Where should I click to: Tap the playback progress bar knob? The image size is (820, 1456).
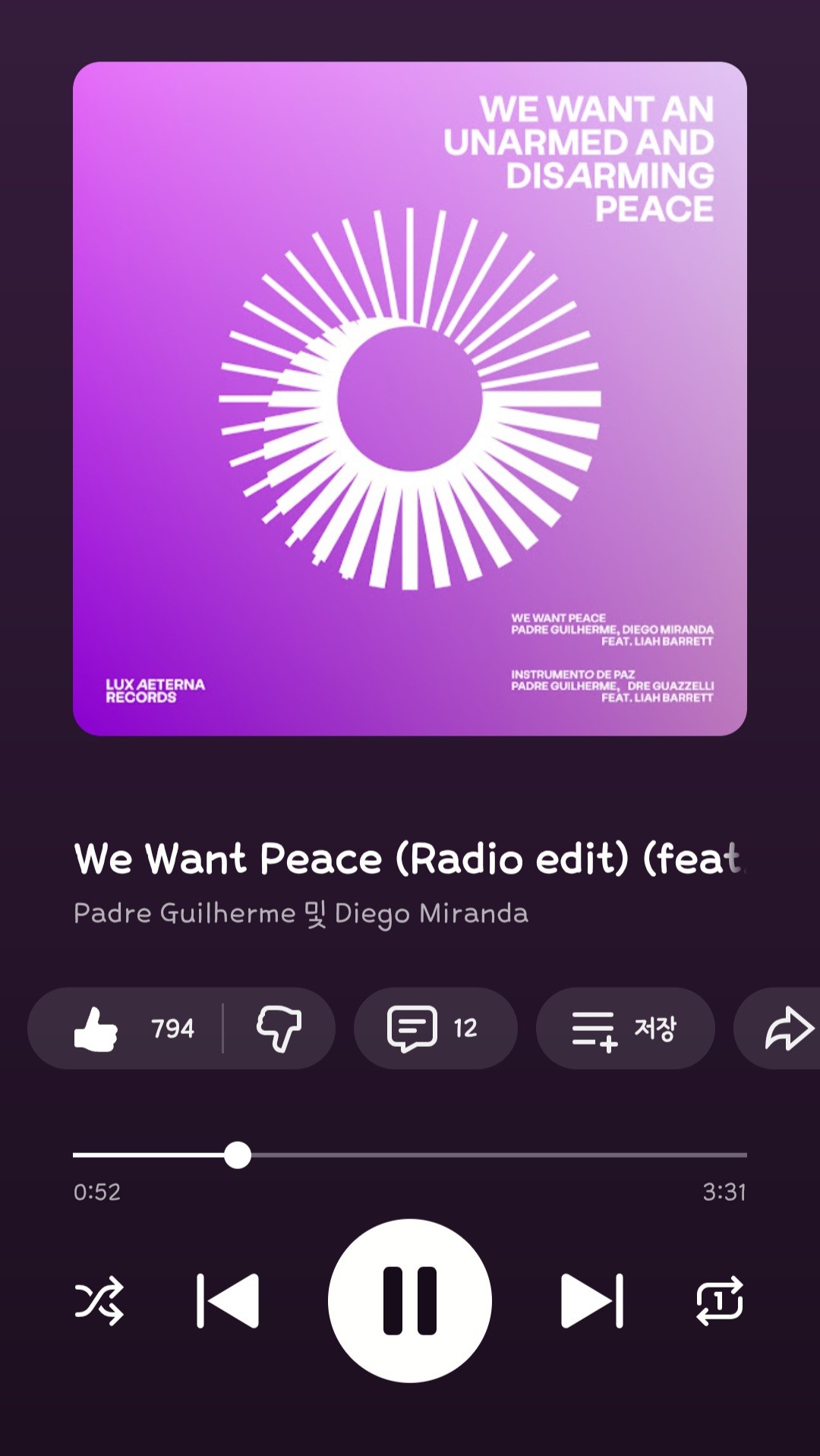pyautogui.click(x=238, y=1155)
